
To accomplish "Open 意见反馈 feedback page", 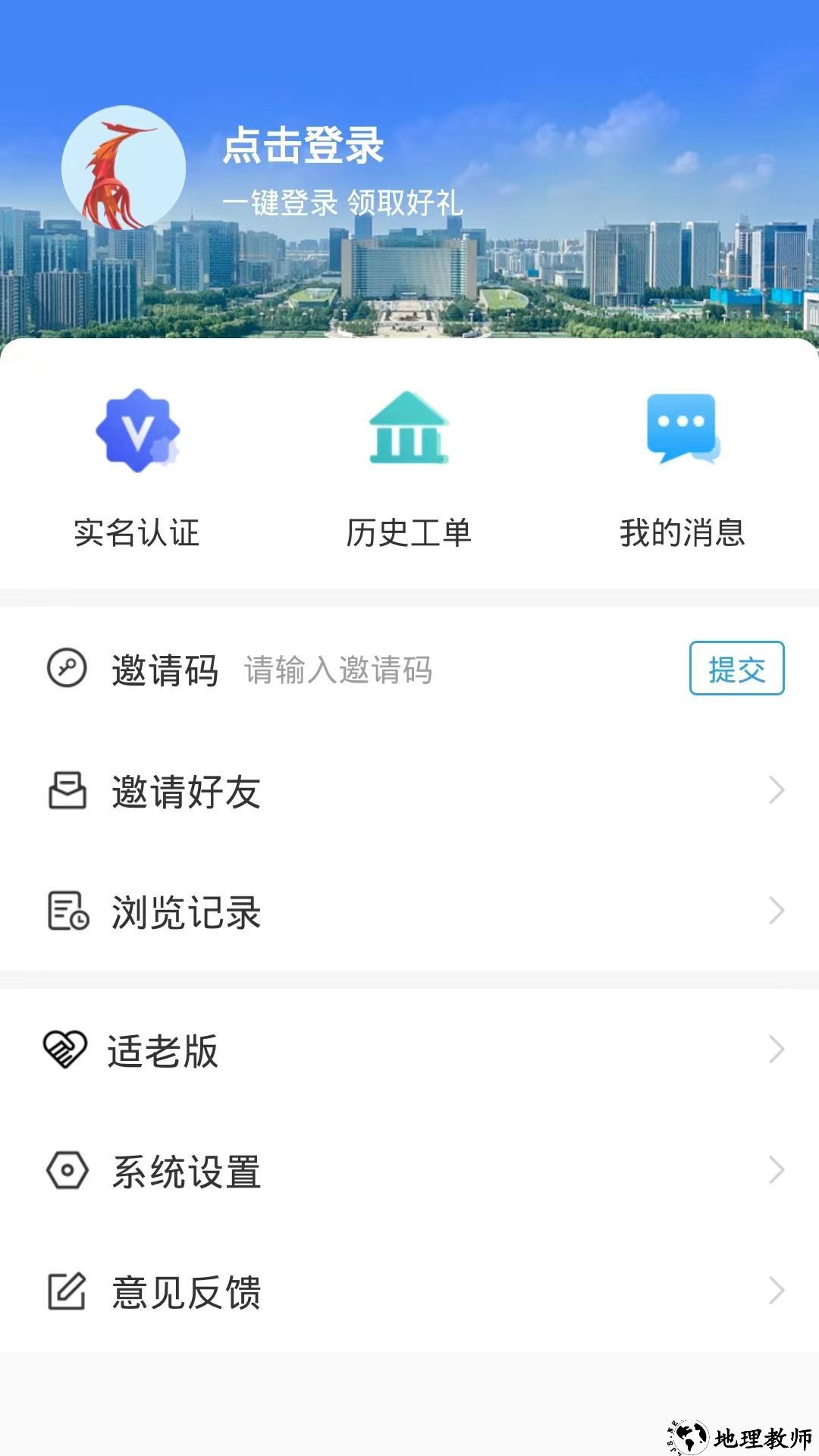I will [x=409, y=1291].
